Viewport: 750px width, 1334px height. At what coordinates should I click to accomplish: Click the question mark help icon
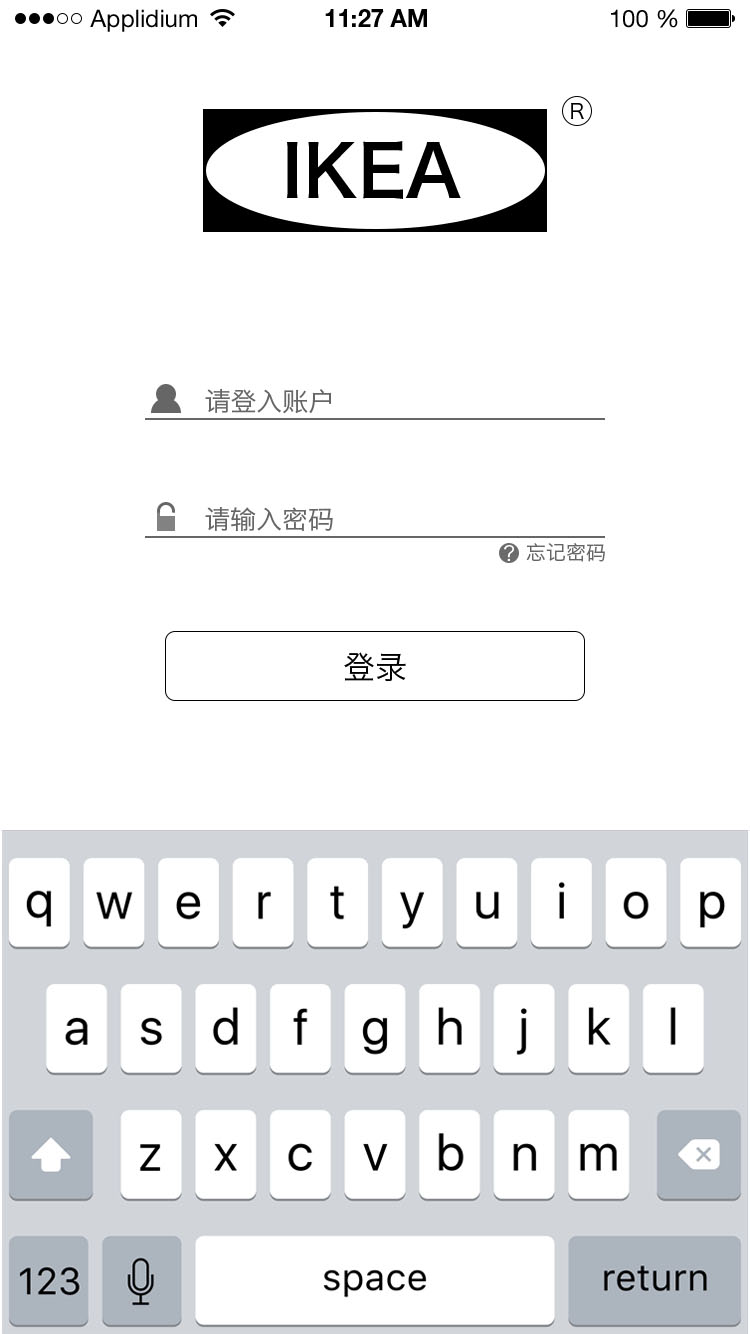point(508,554)
